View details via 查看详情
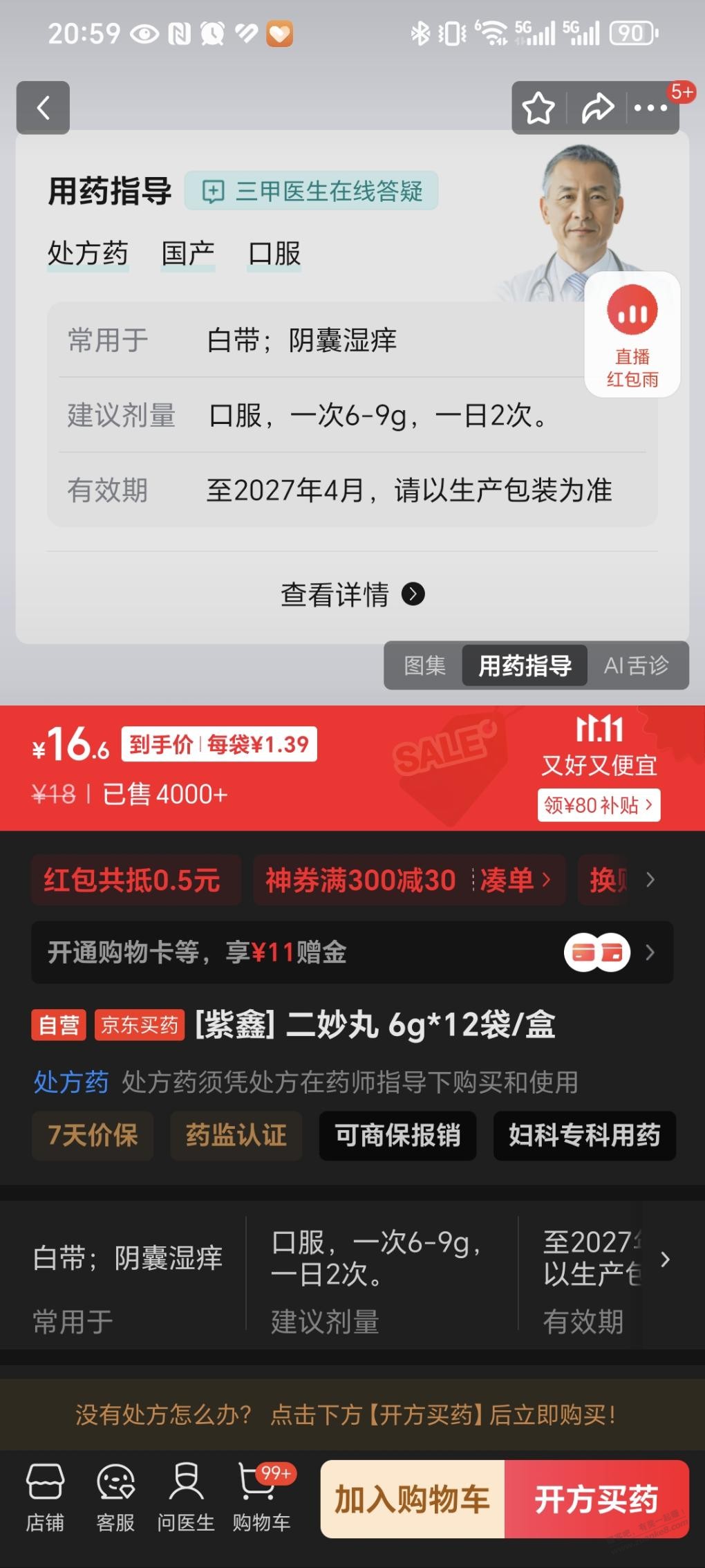Viewport: 705px width, 1568px height. (352, 594)
